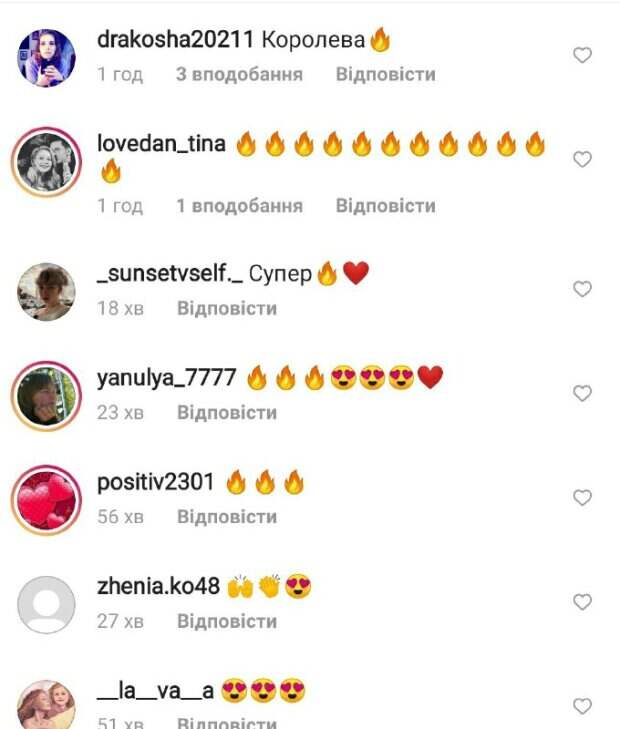View the like on lovedan_tina's comment

point(239,206)
